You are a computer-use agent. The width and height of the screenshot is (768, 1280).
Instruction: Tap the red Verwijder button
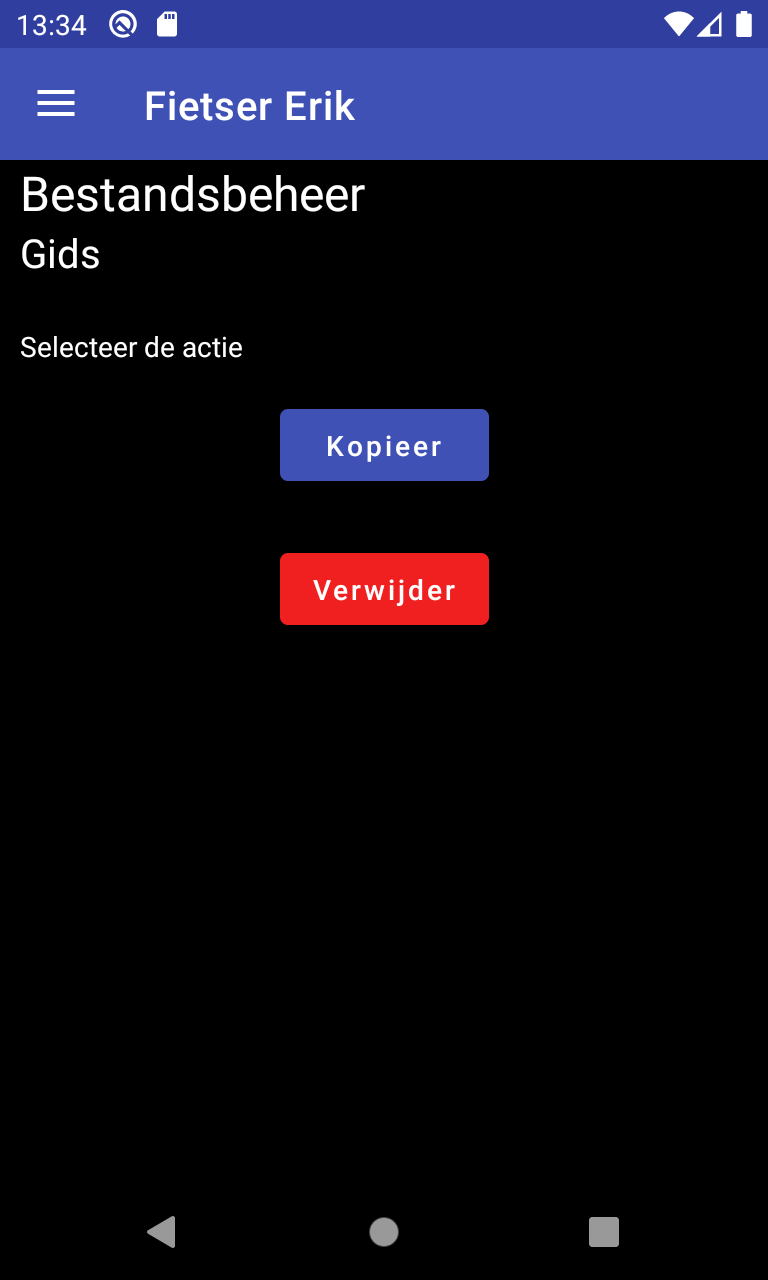pyautogui.click(x=384, y=589)
